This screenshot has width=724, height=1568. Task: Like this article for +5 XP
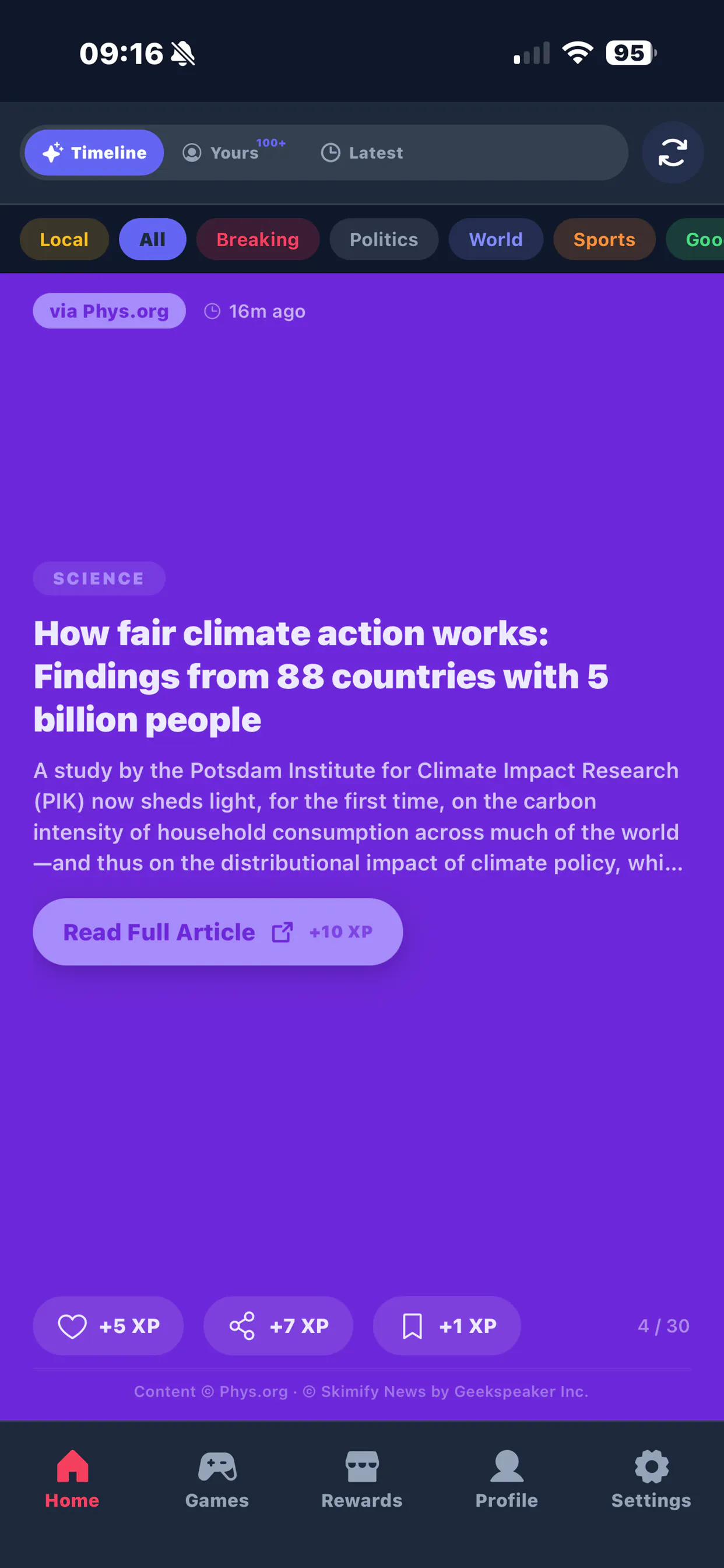(x=108, y=1325)
